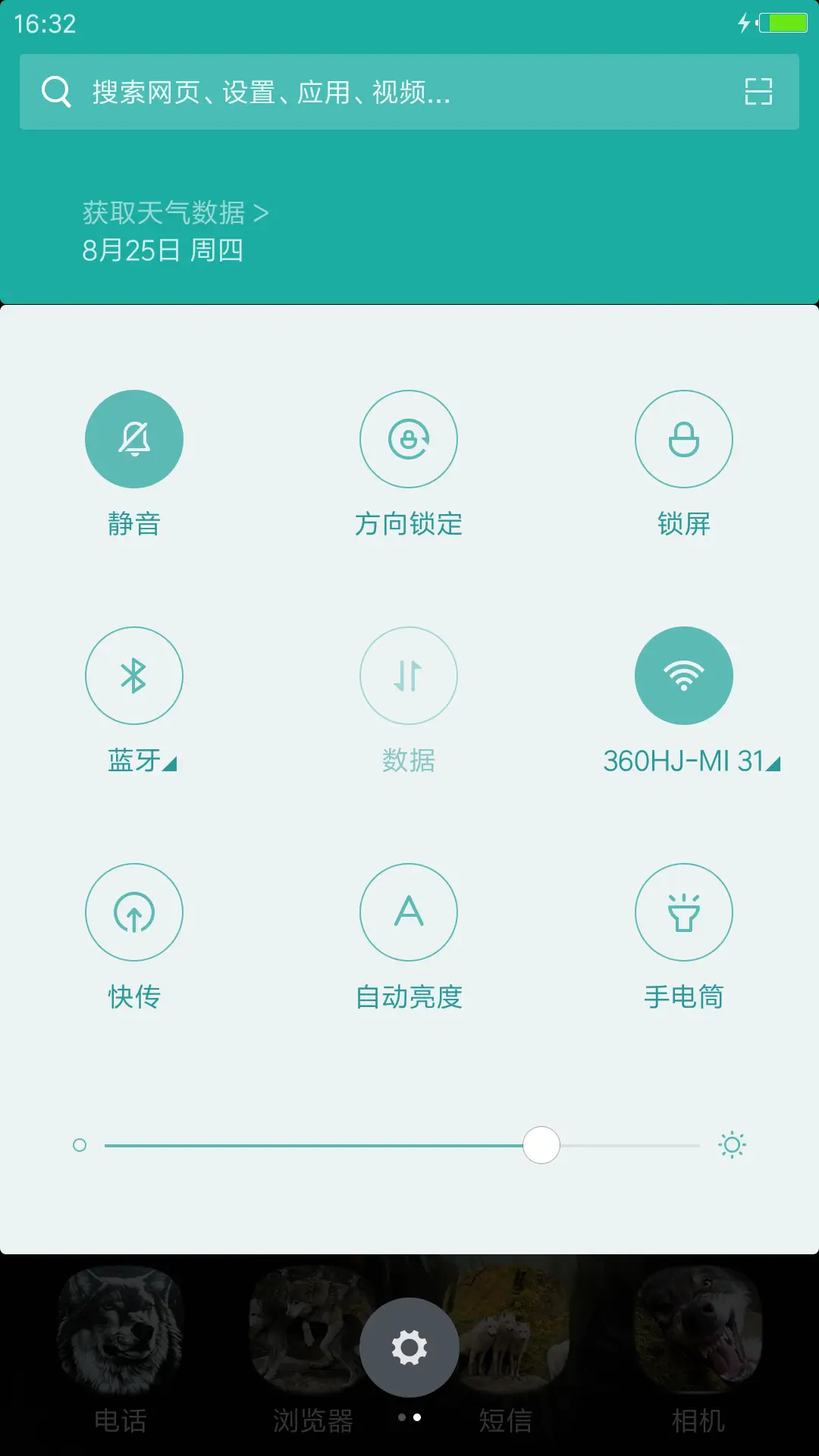Enable mobile data (数据)

(x=409, y=676)
